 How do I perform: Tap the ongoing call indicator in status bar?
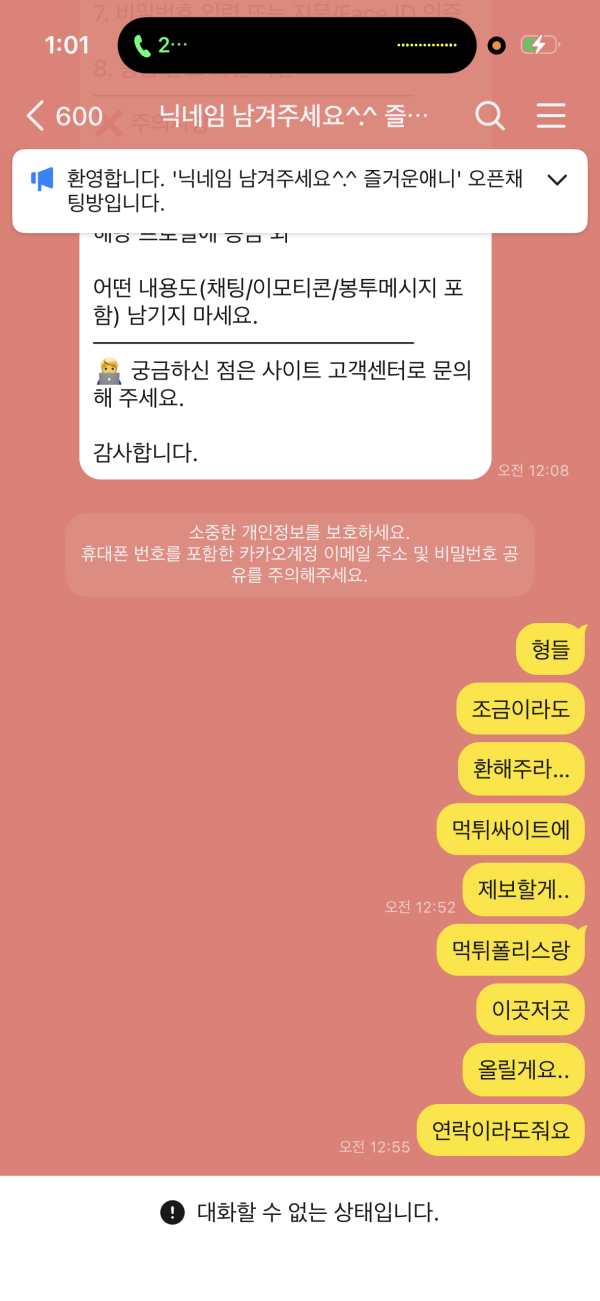tap(160, 45)
